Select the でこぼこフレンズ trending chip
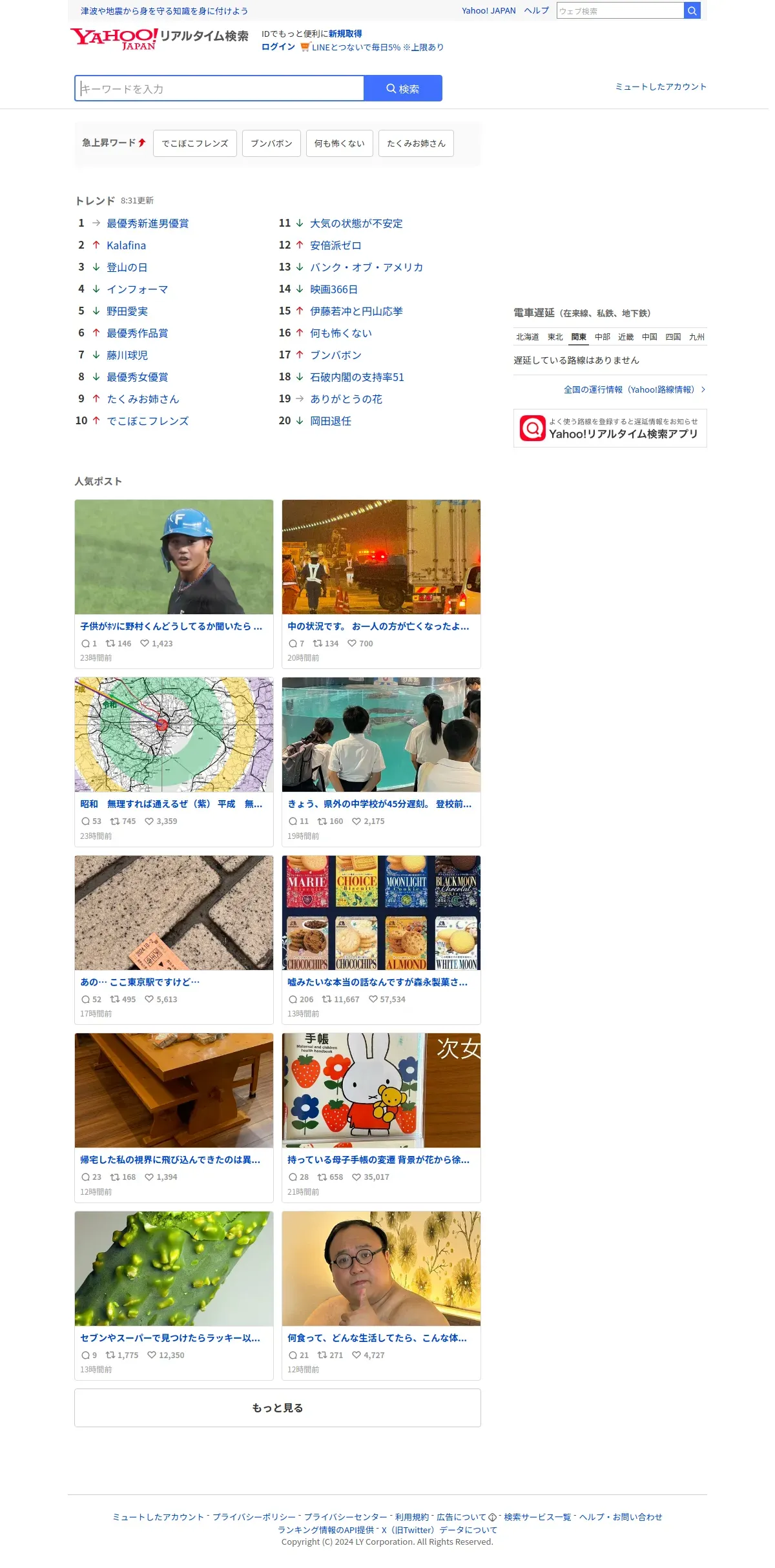The image size is (775, 1568). click(x=195, y=143)
